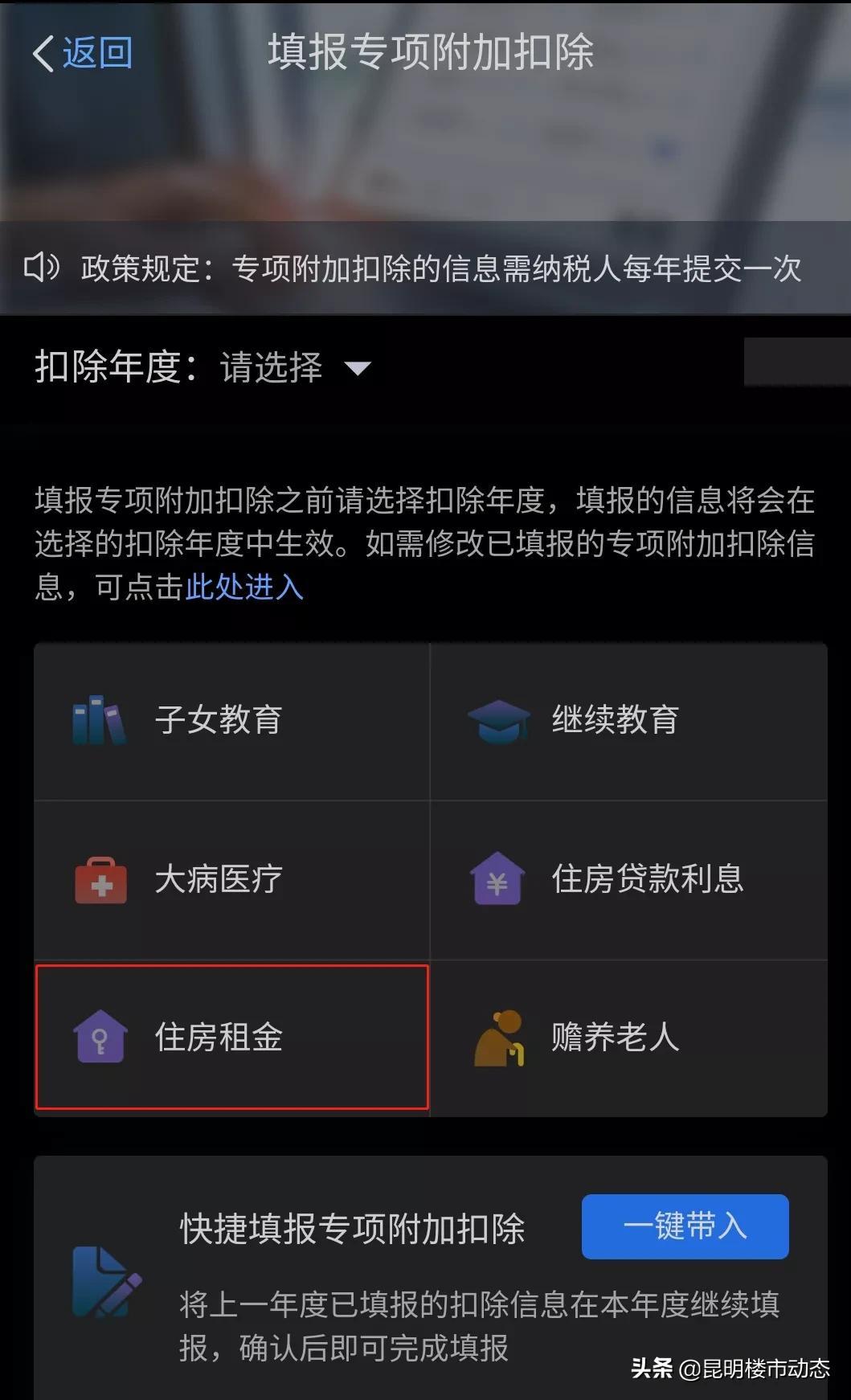Viewport: 851px width, 1400px height.
Task: Click the 此处进入 link to modify records
Action: point(243,589)
